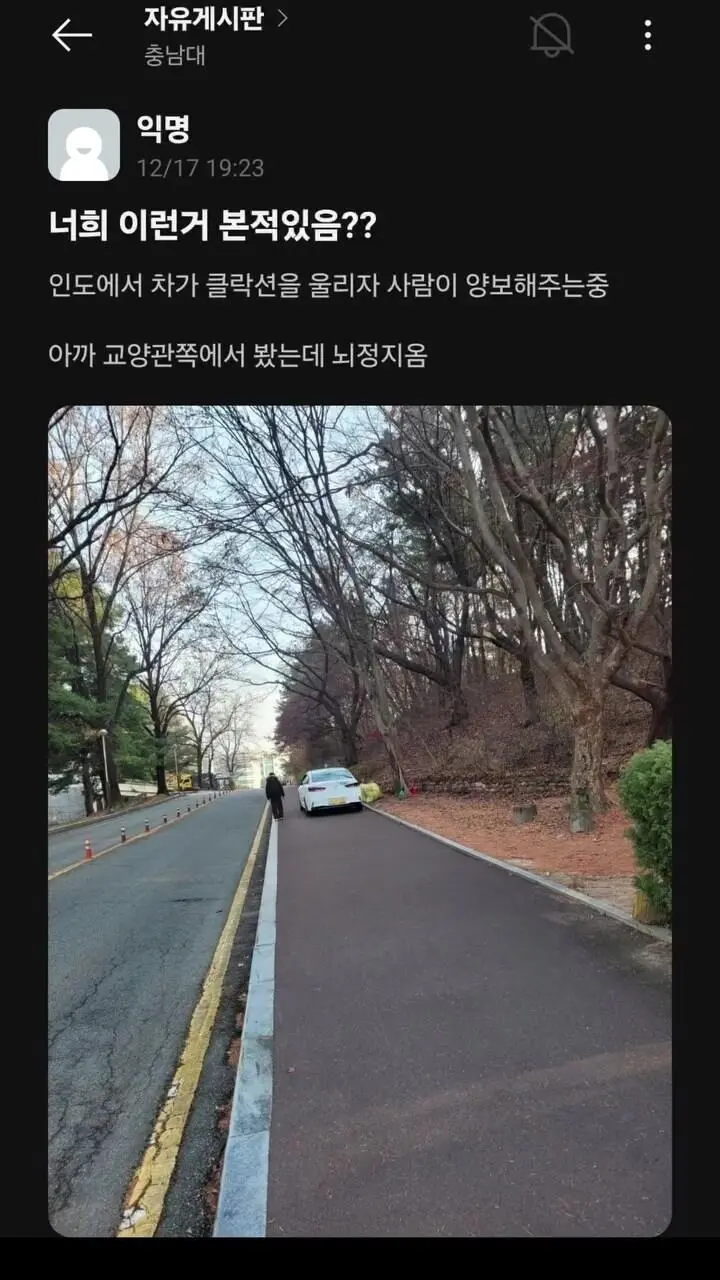Image resolution: width=720 pixels, height=1280 pixels.
Task: Open the three-dot overflow menu
Action: 648,35
